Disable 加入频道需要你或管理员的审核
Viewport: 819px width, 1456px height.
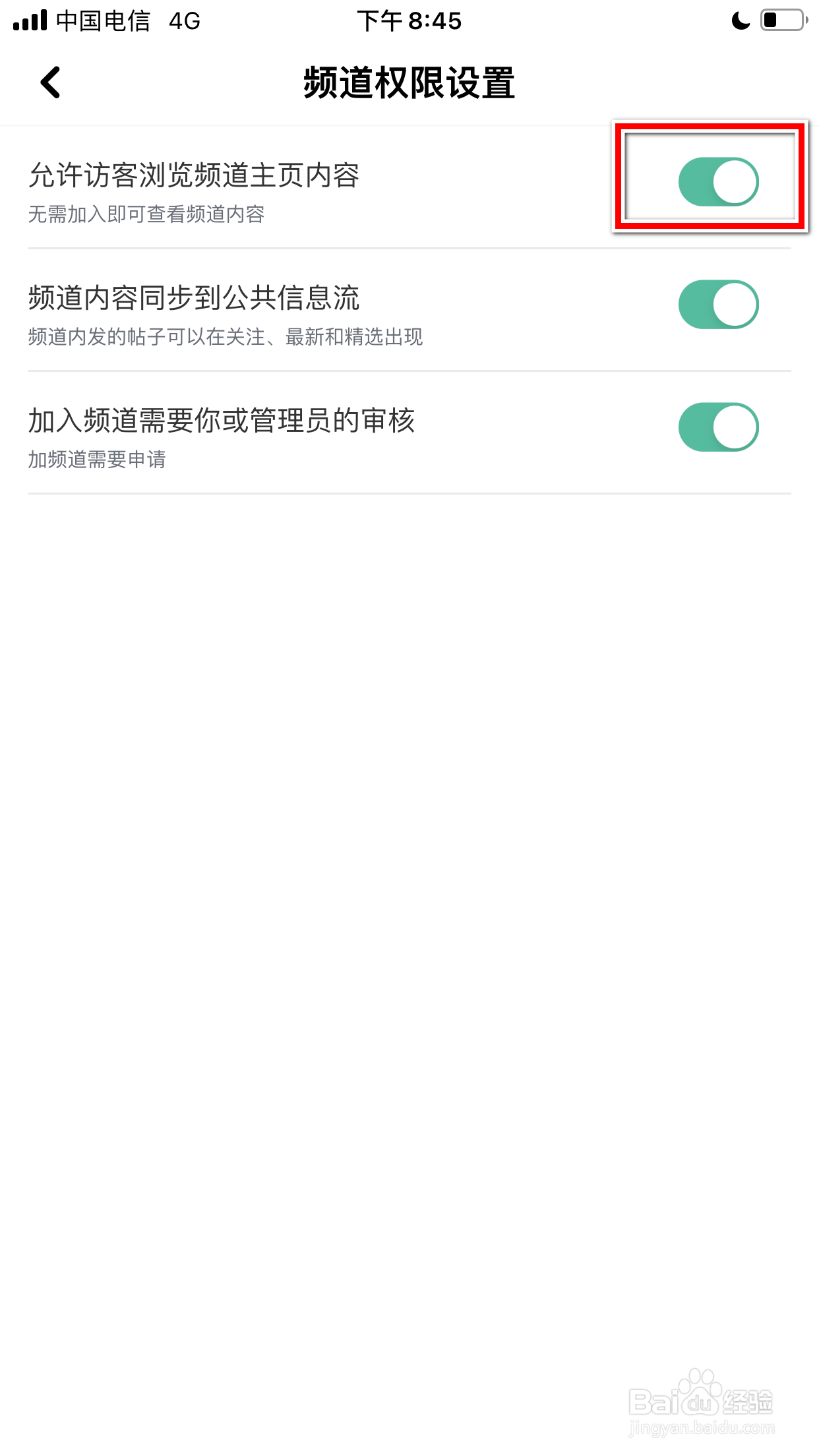[x=719, y=427]
